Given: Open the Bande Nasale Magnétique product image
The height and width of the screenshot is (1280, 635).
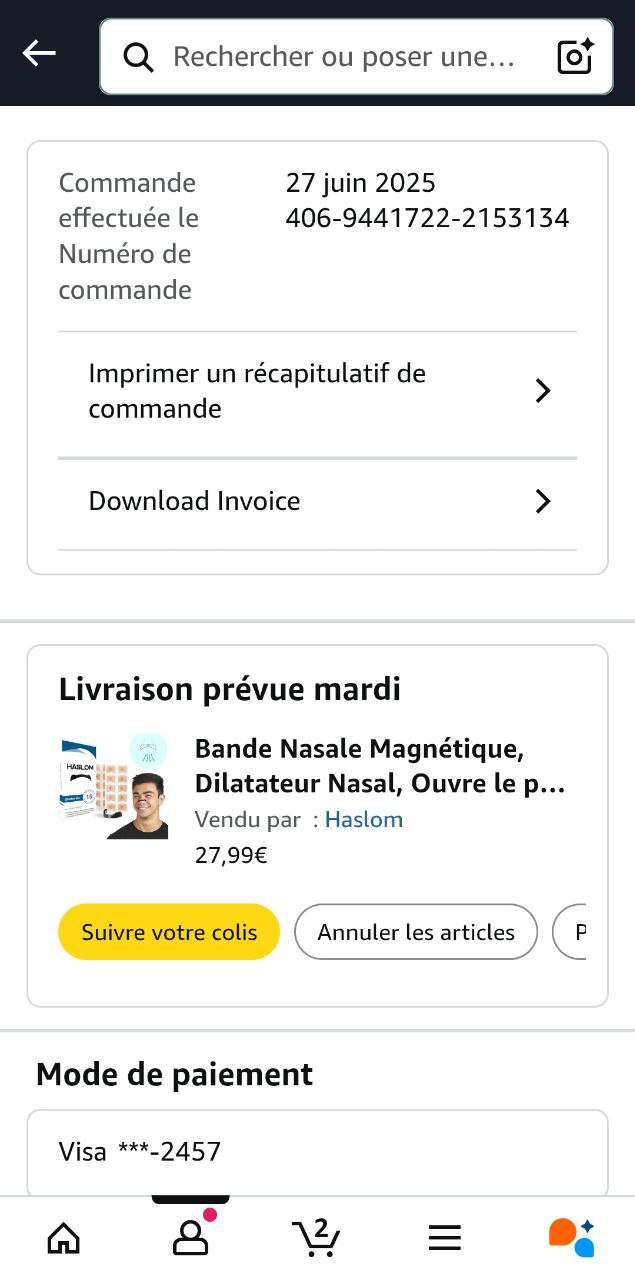Looking at the screenshot, I should [114, 788].
